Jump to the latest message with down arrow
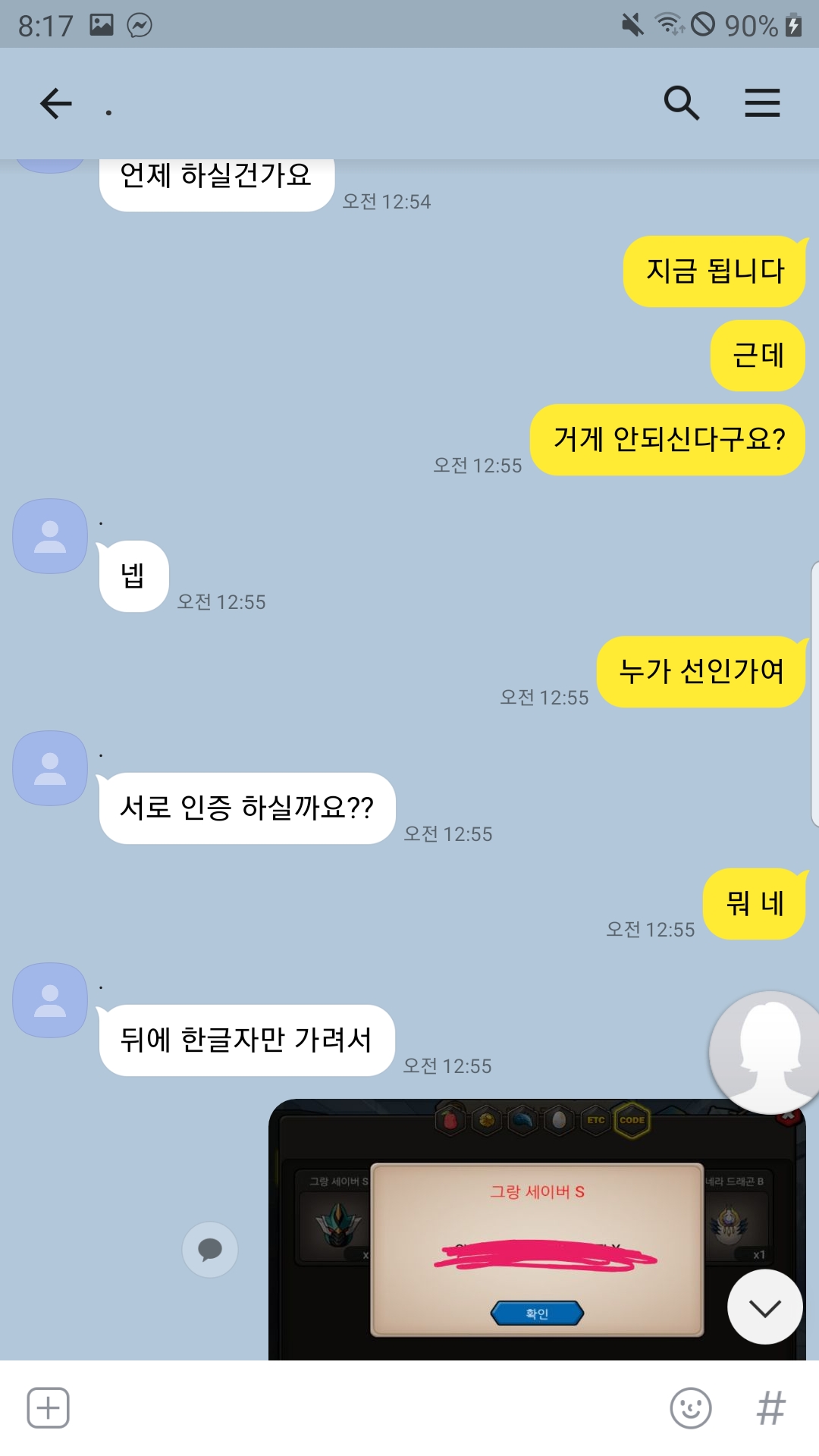Screen dimensions: 819x1456 point(764,1307)
